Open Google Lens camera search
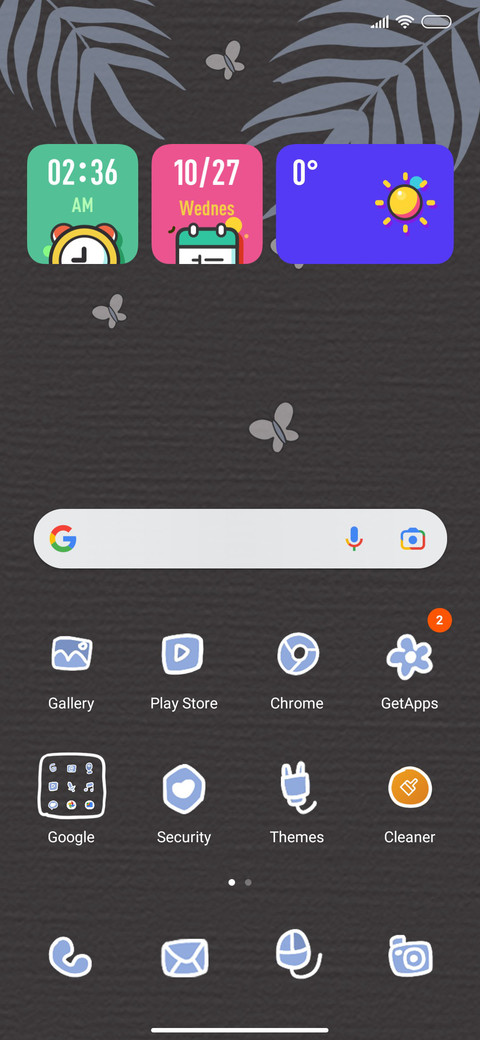Image resolution: width=480 pixels, height=1040 pixels. (412, 539)
